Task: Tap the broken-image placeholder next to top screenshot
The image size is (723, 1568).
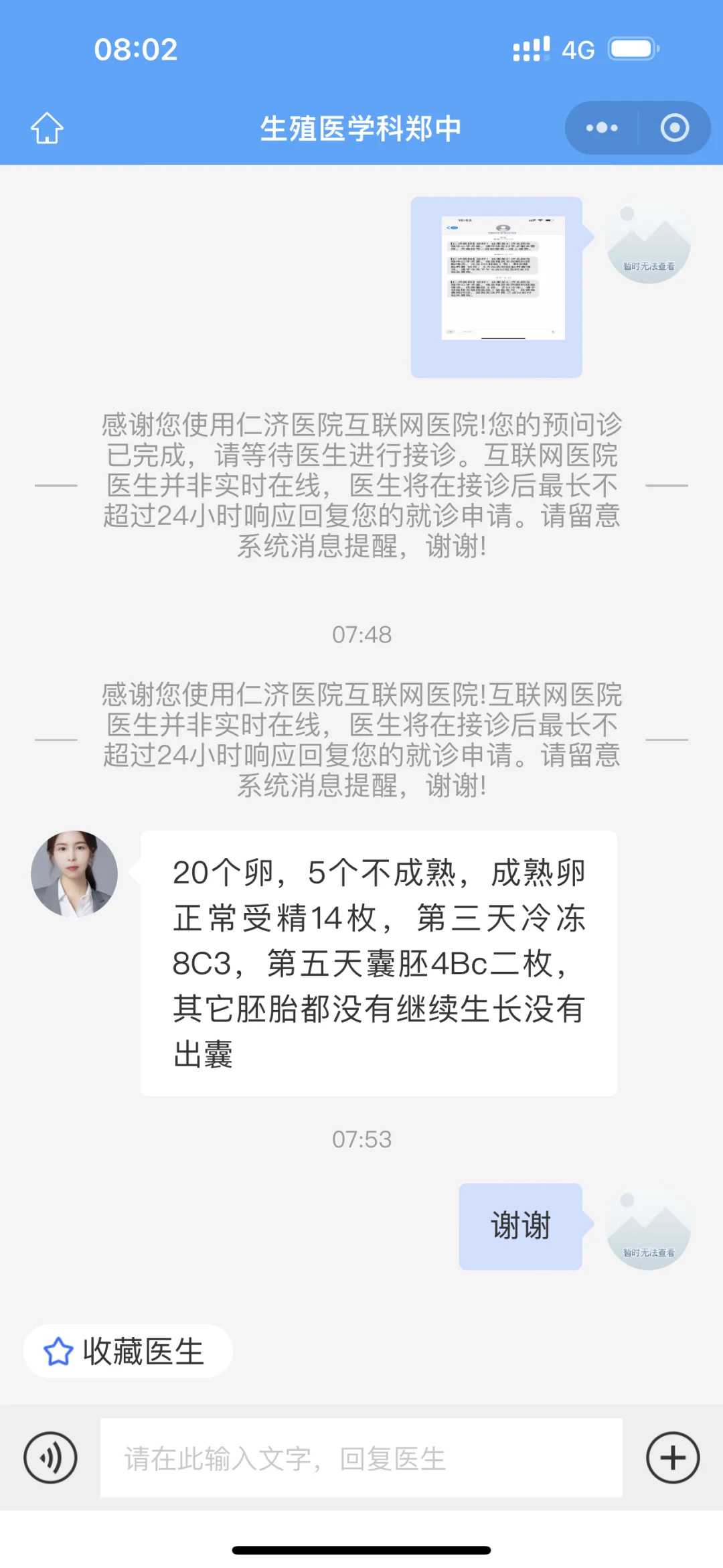Action: (x=648, y=246)
